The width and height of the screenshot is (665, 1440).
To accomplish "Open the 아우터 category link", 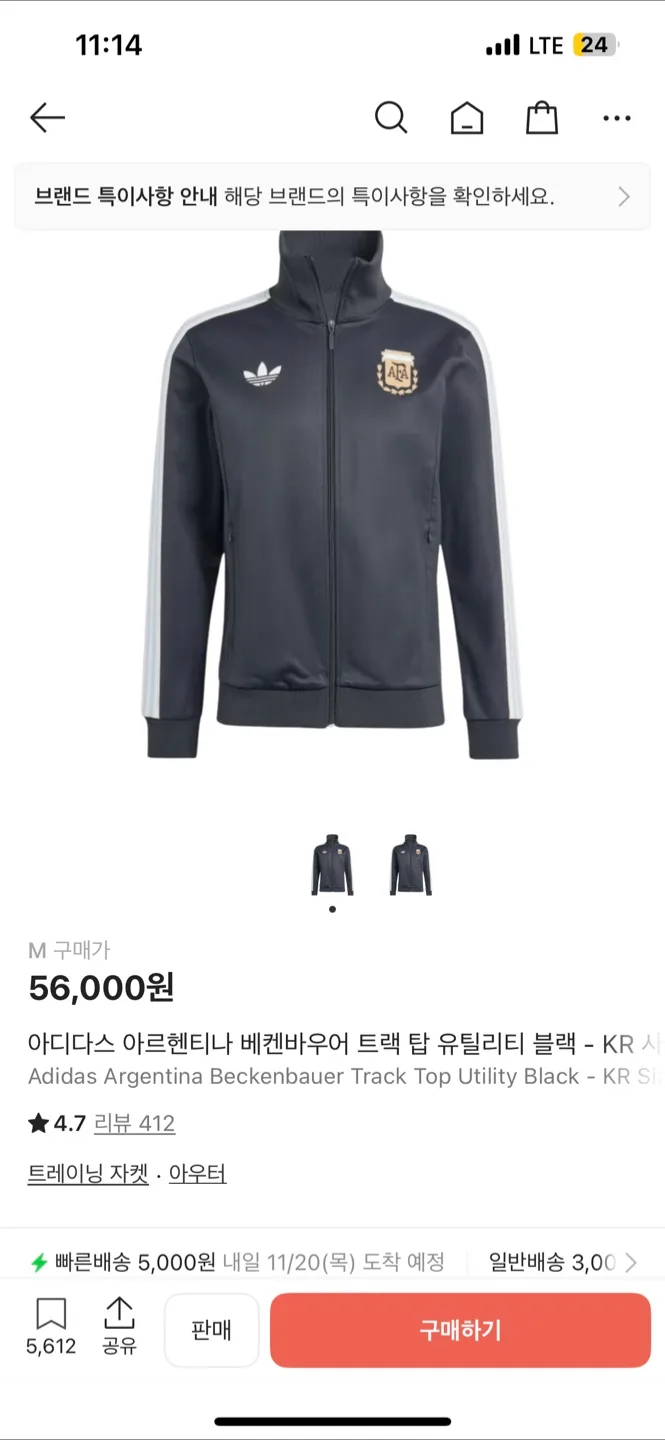I will [197, 1174].
